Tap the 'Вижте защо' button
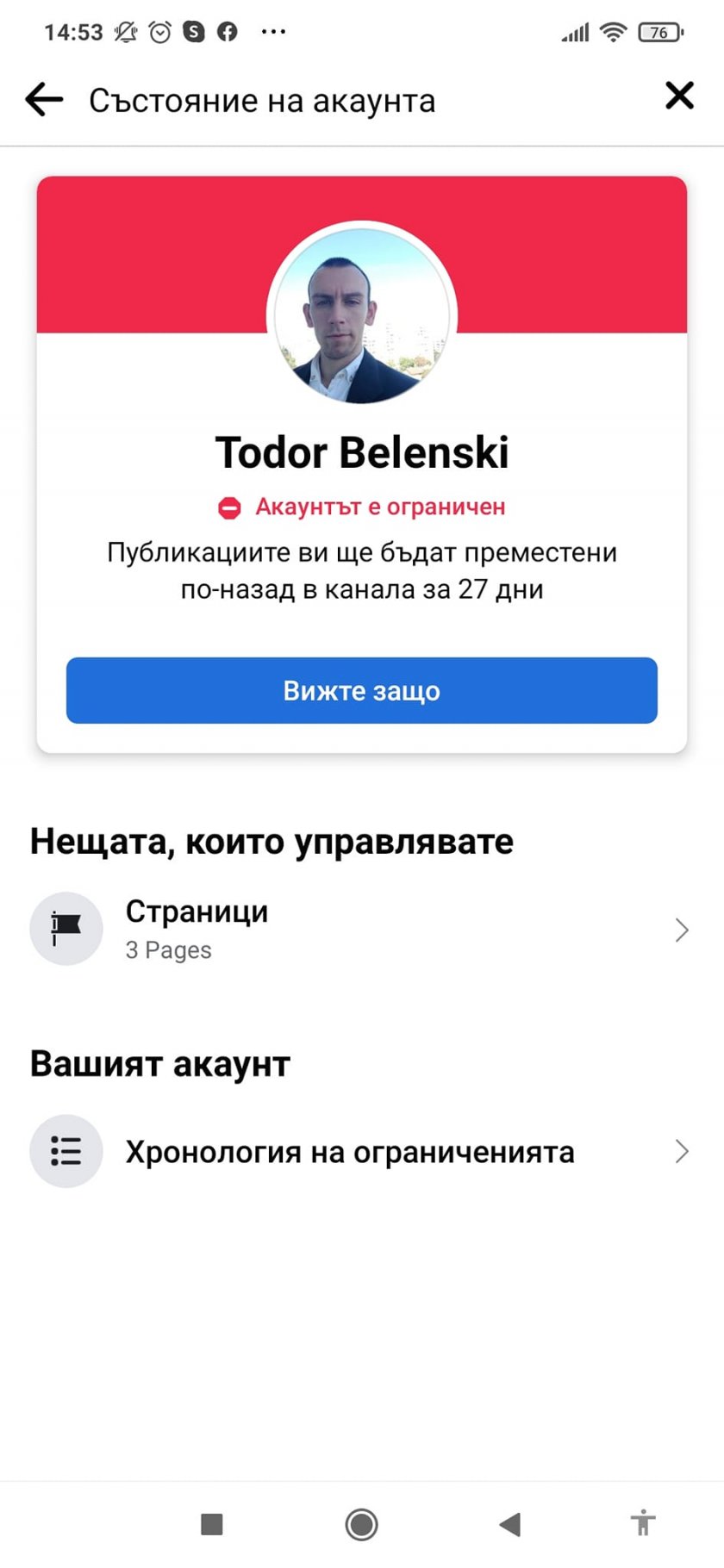This screenshot has width=724, height=1568. click(x=362, y=690)
